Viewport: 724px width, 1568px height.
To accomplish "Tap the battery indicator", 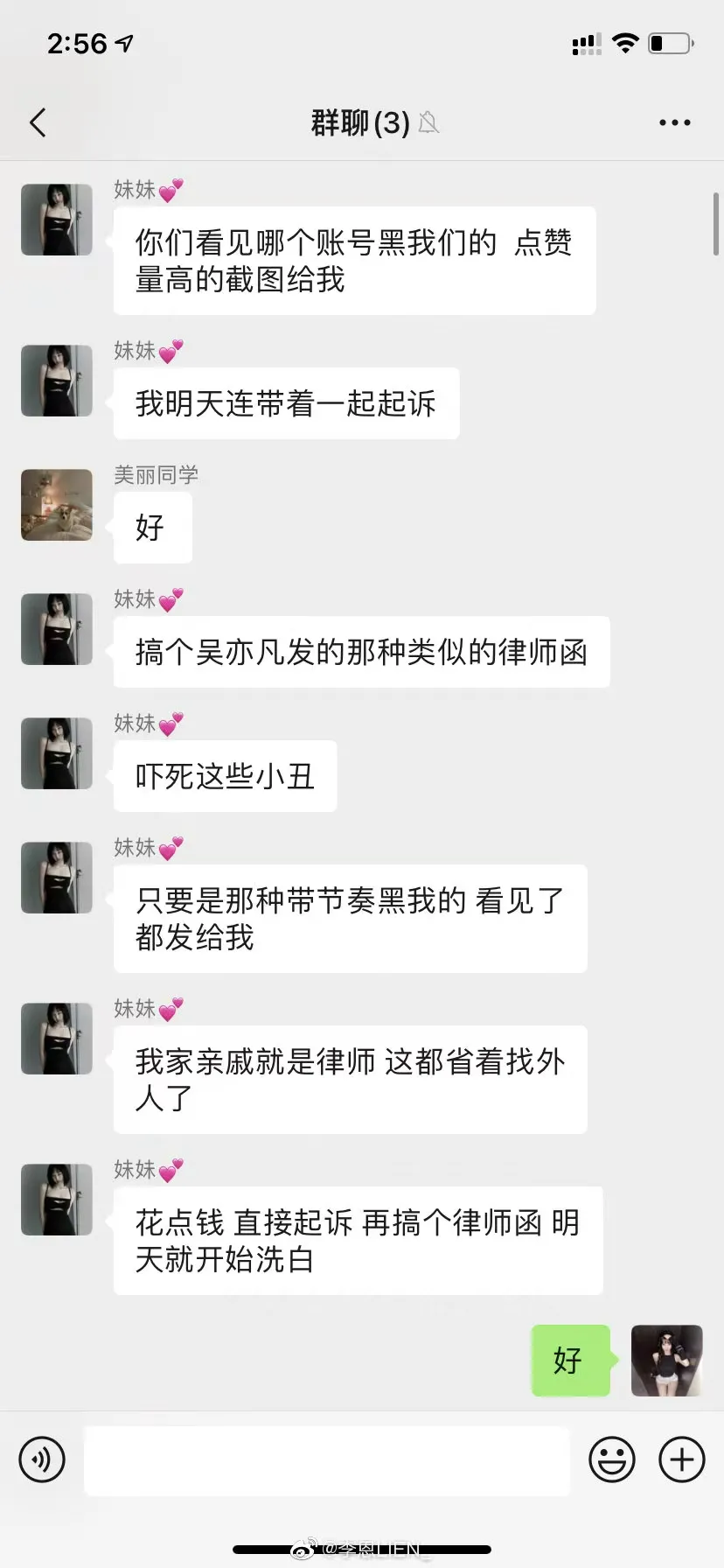I will click(667, 43).
